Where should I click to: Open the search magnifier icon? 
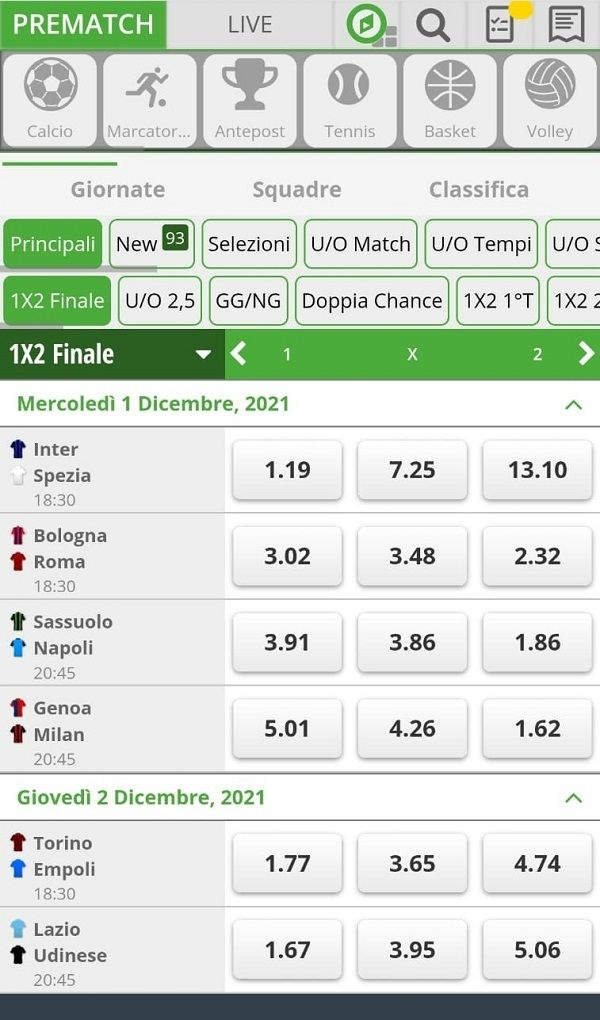tap(432, 24)
